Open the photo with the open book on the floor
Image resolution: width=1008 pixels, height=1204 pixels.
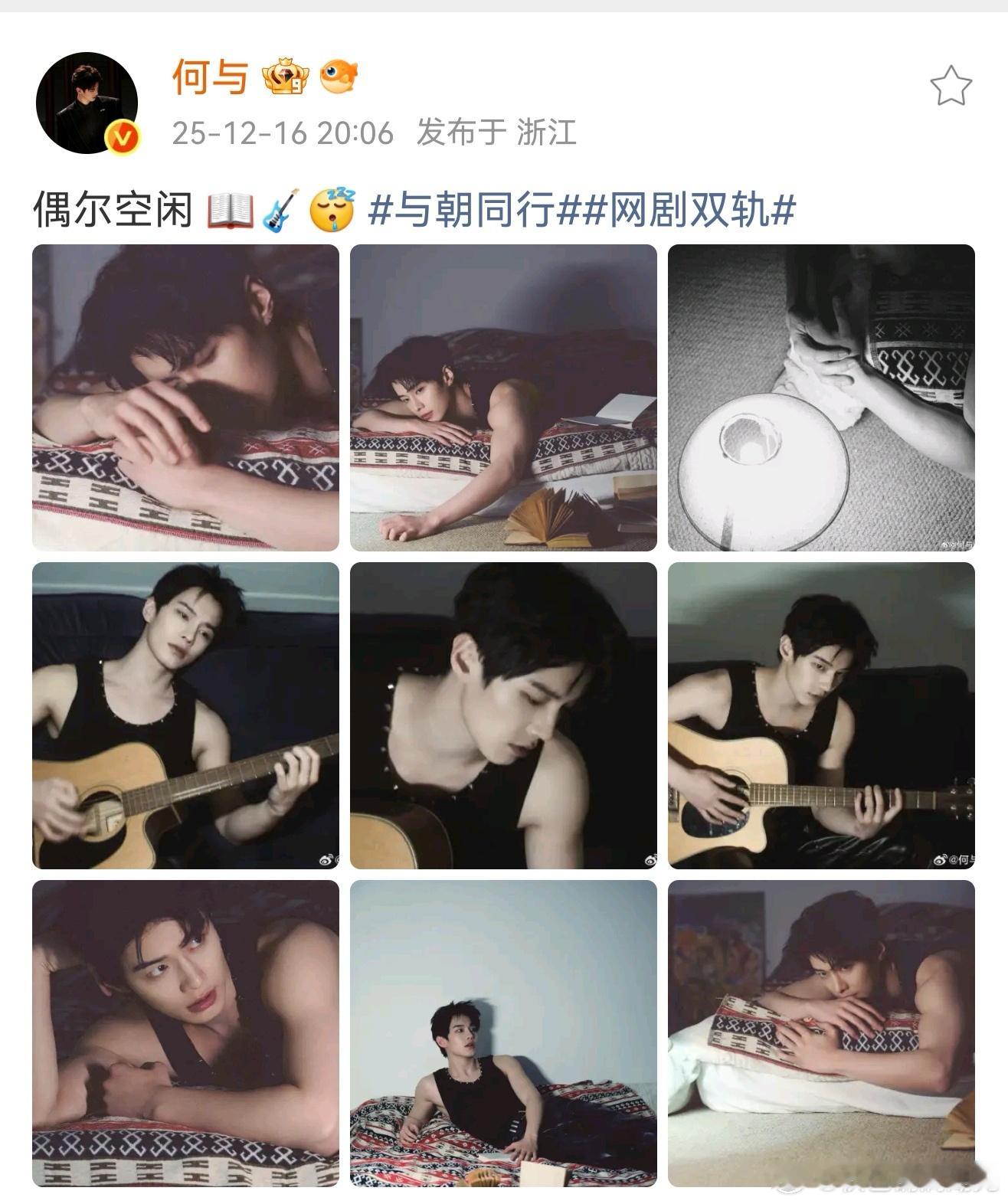coord(503,398)
